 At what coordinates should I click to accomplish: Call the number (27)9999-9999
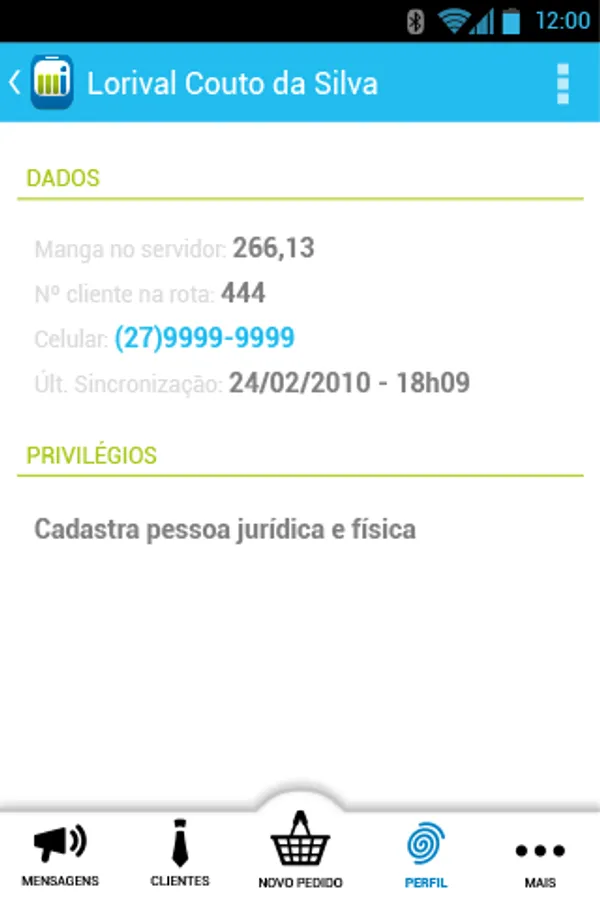204,338
